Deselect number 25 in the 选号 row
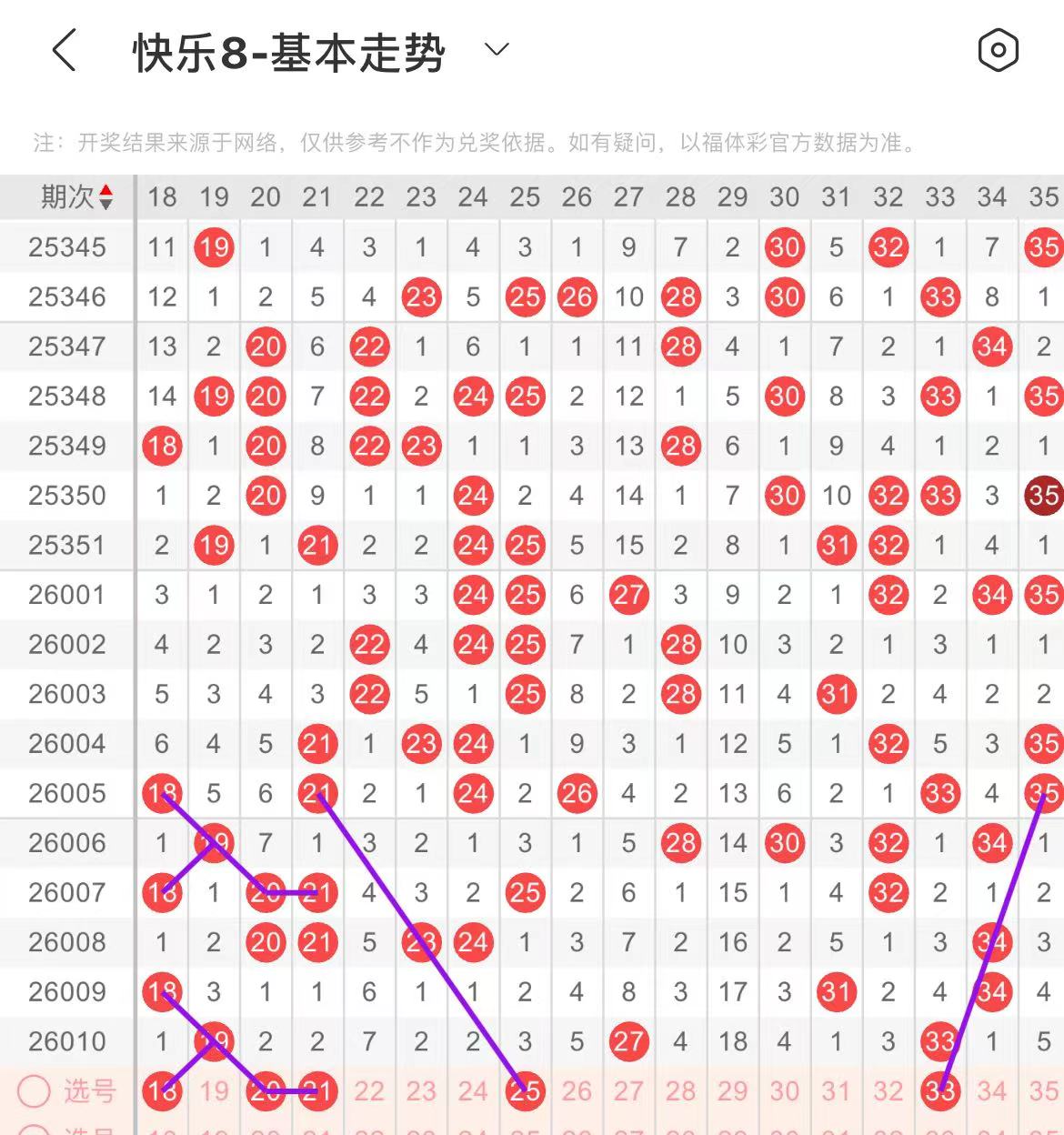1064x1135 pixels. pos(525,1090)
